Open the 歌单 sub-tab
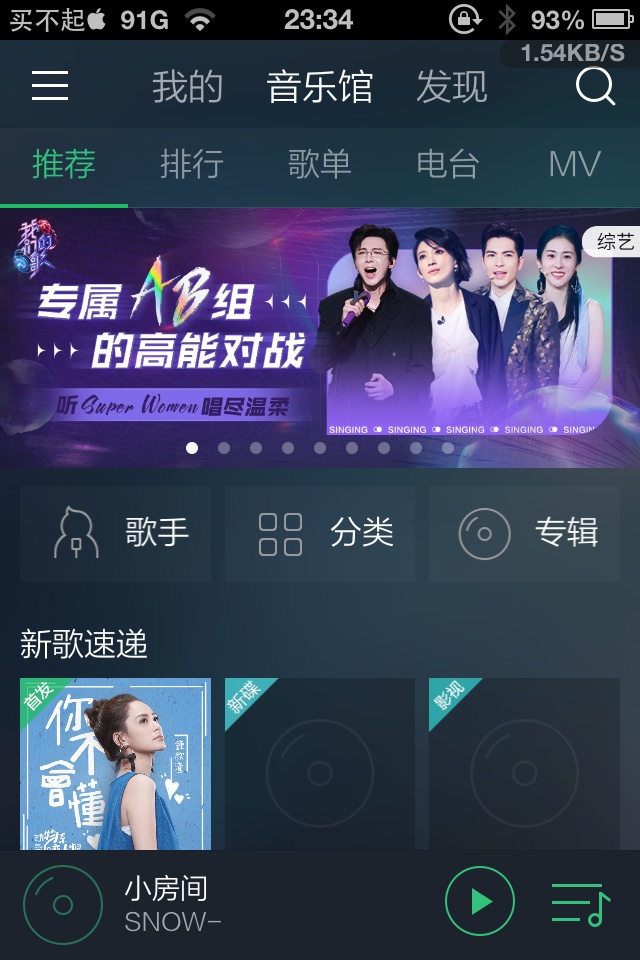This screenshot has height=960, width=640. click(320, 164)
